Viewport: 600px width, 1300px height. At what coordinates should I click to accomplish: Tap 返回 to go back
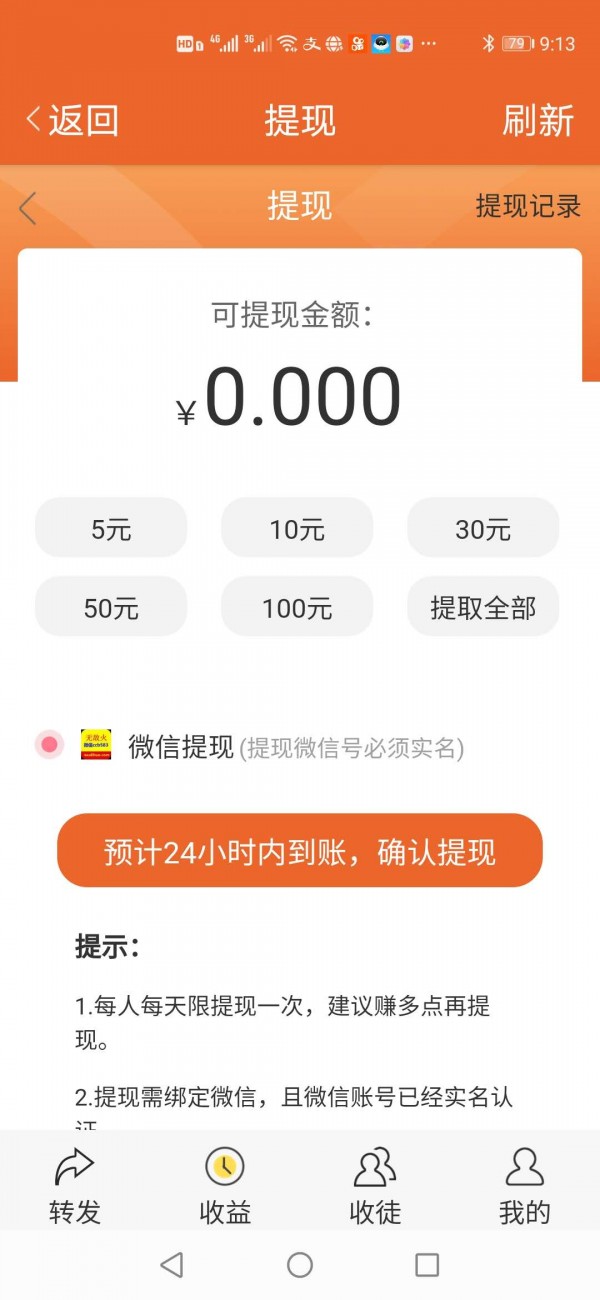pos(72,120)
